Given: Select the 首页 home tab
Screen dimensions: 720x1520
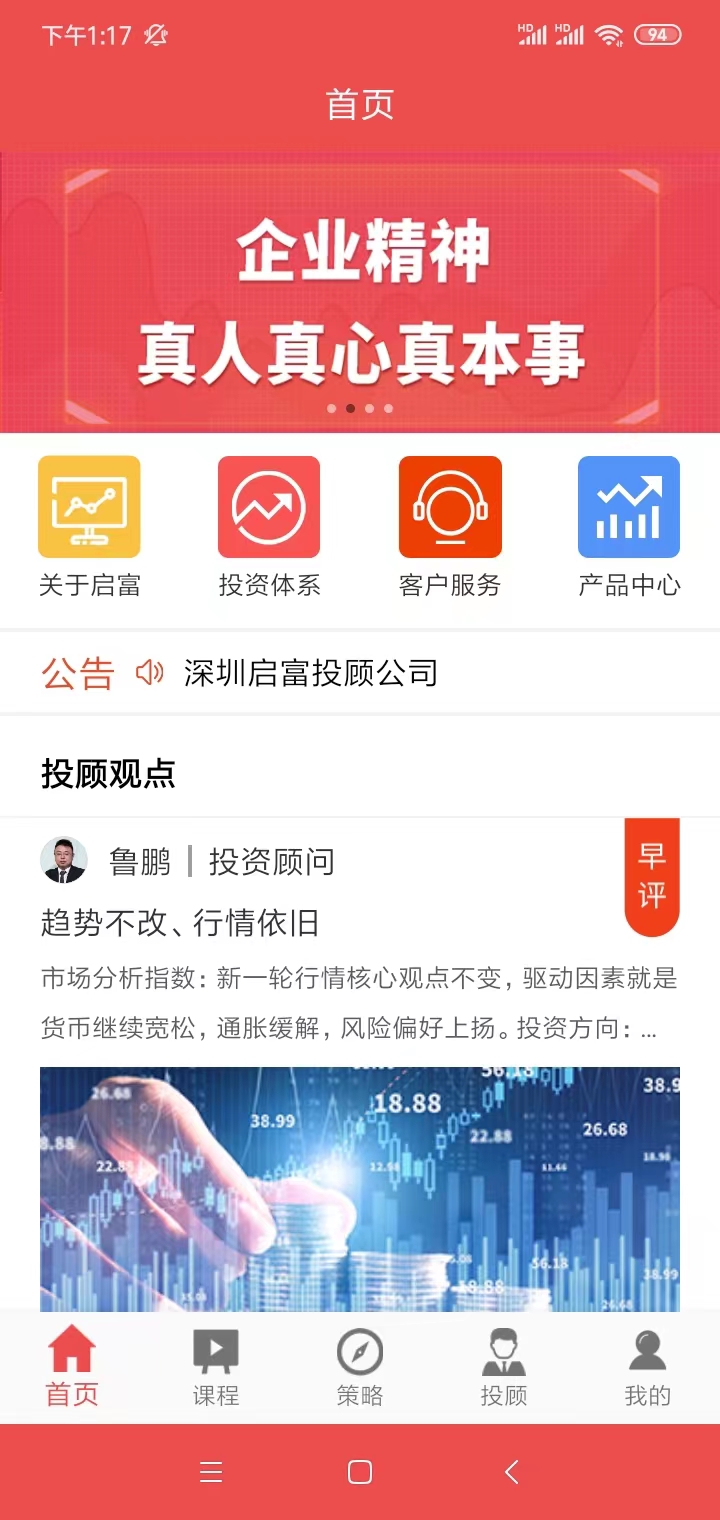Looking at the screenshot, I should pyautogui.click(x=72, y=1367).
